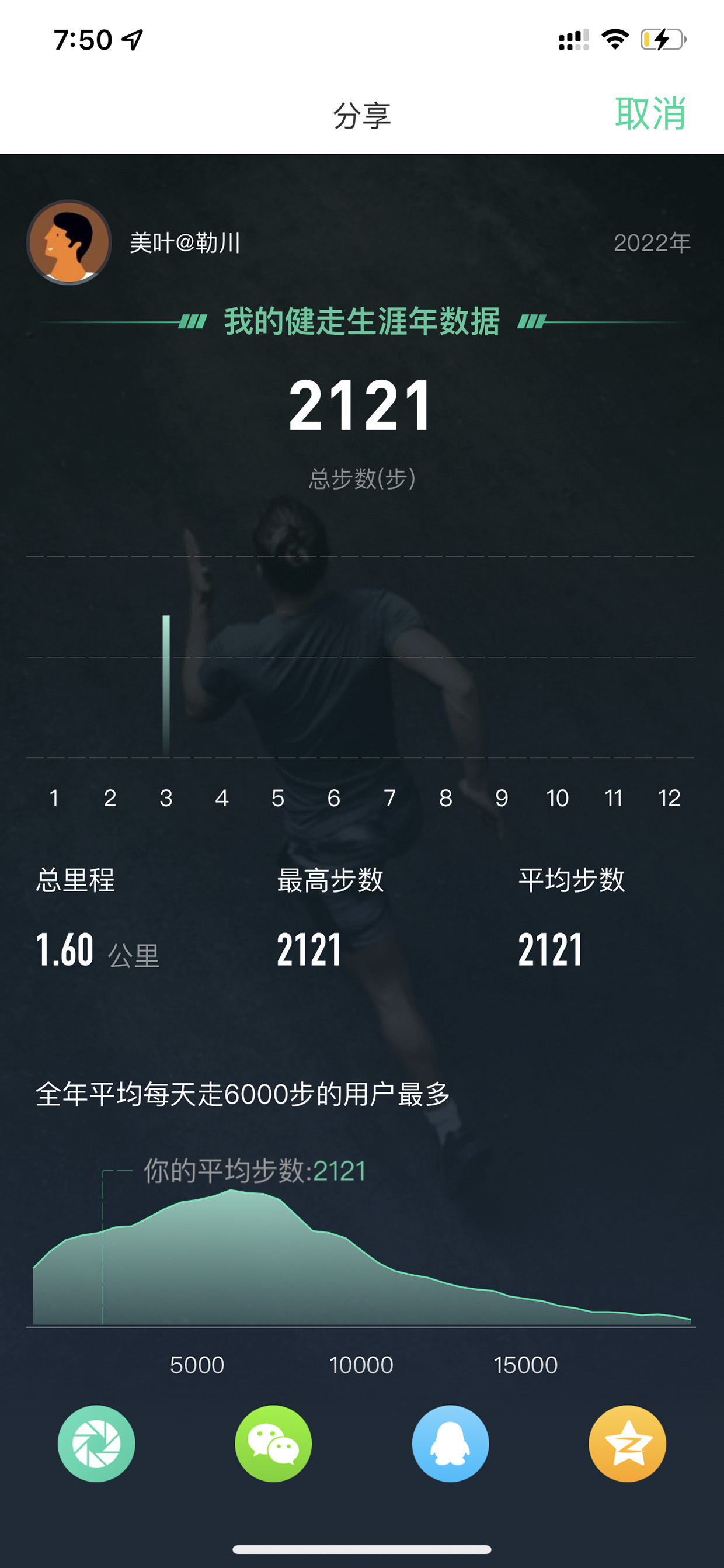Share to Qzone via the yellow star icon

point(627,1443)
